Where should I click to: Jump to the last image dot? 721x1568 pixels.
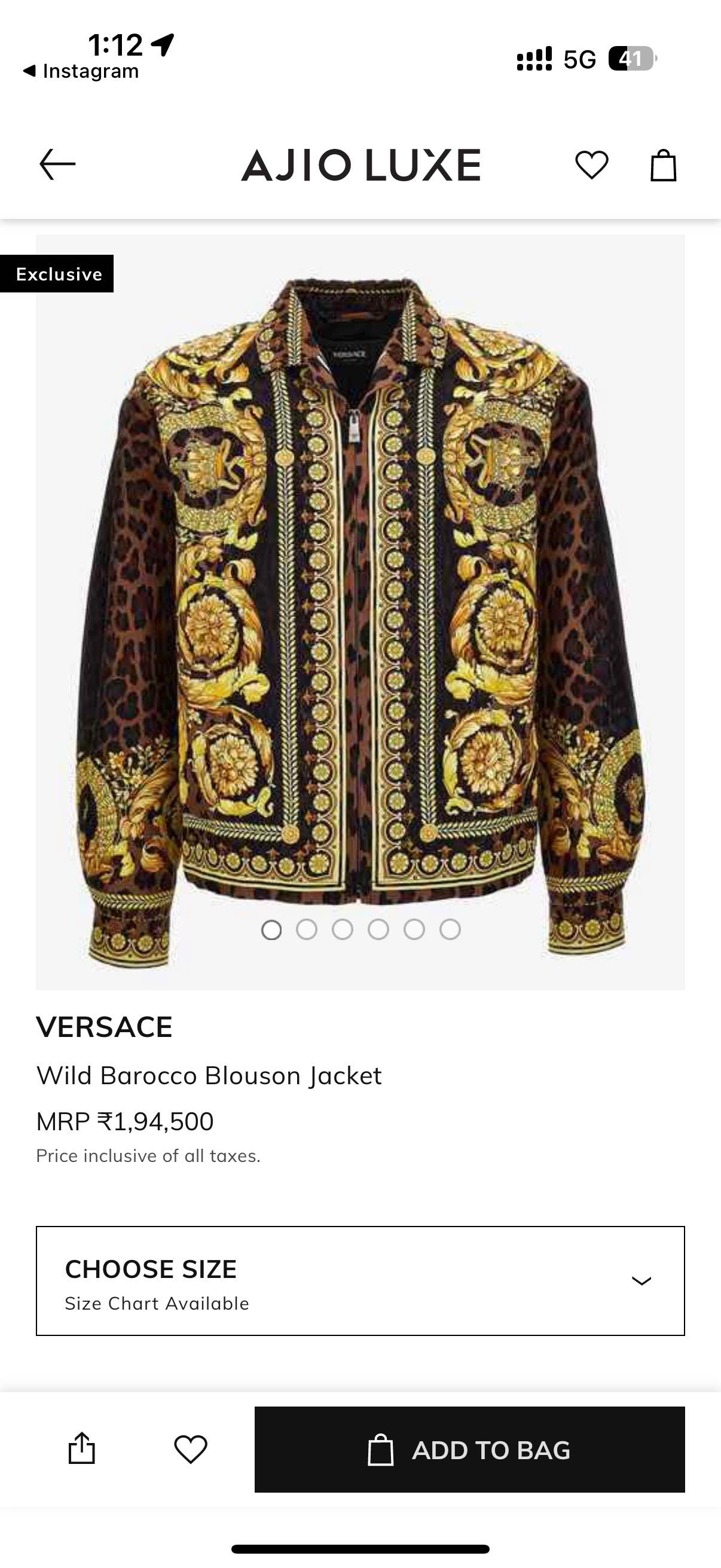pos(450,929)
